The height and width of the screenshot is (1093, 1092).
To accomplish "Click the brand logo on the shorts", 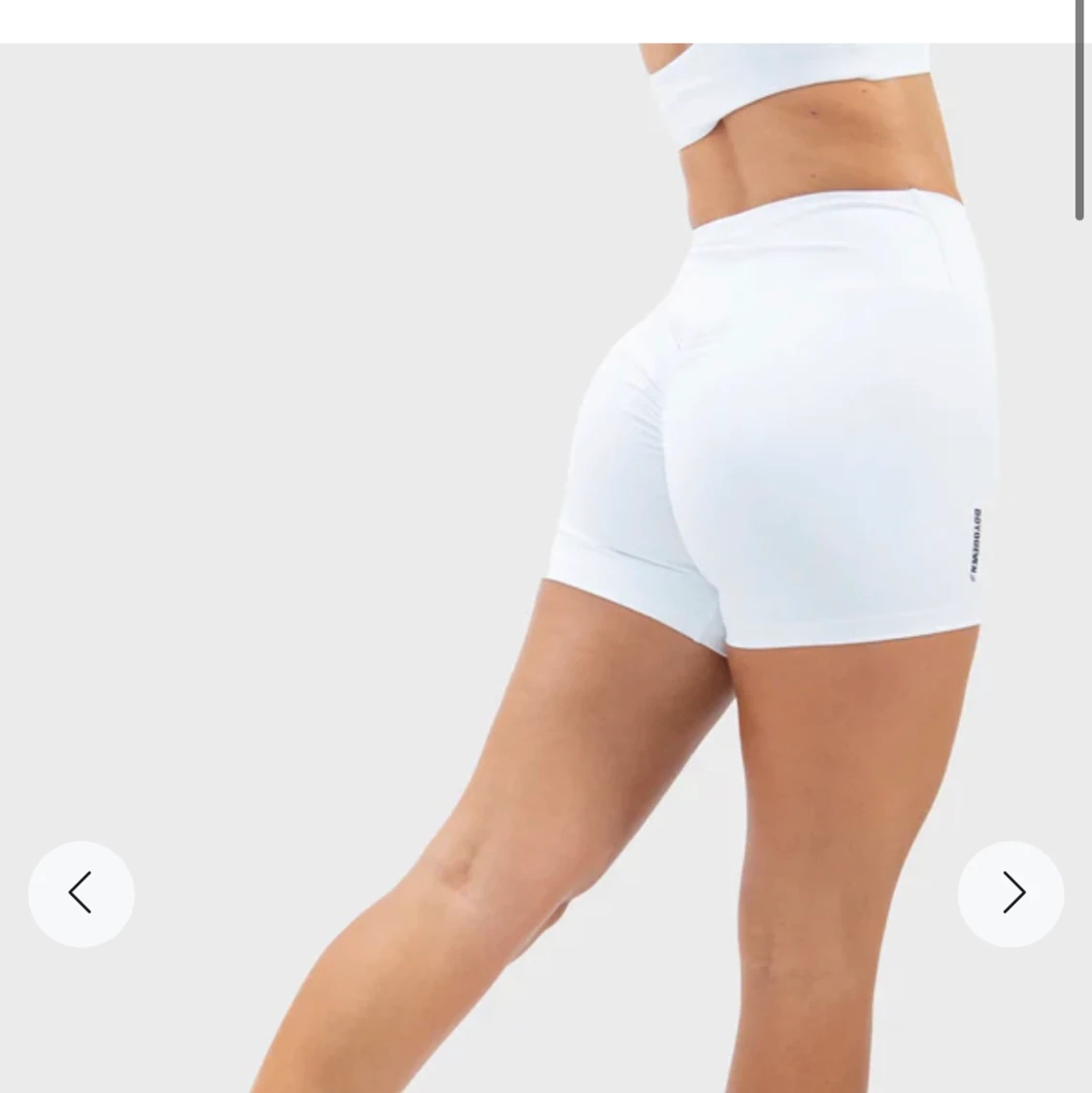I will (975, 544).
